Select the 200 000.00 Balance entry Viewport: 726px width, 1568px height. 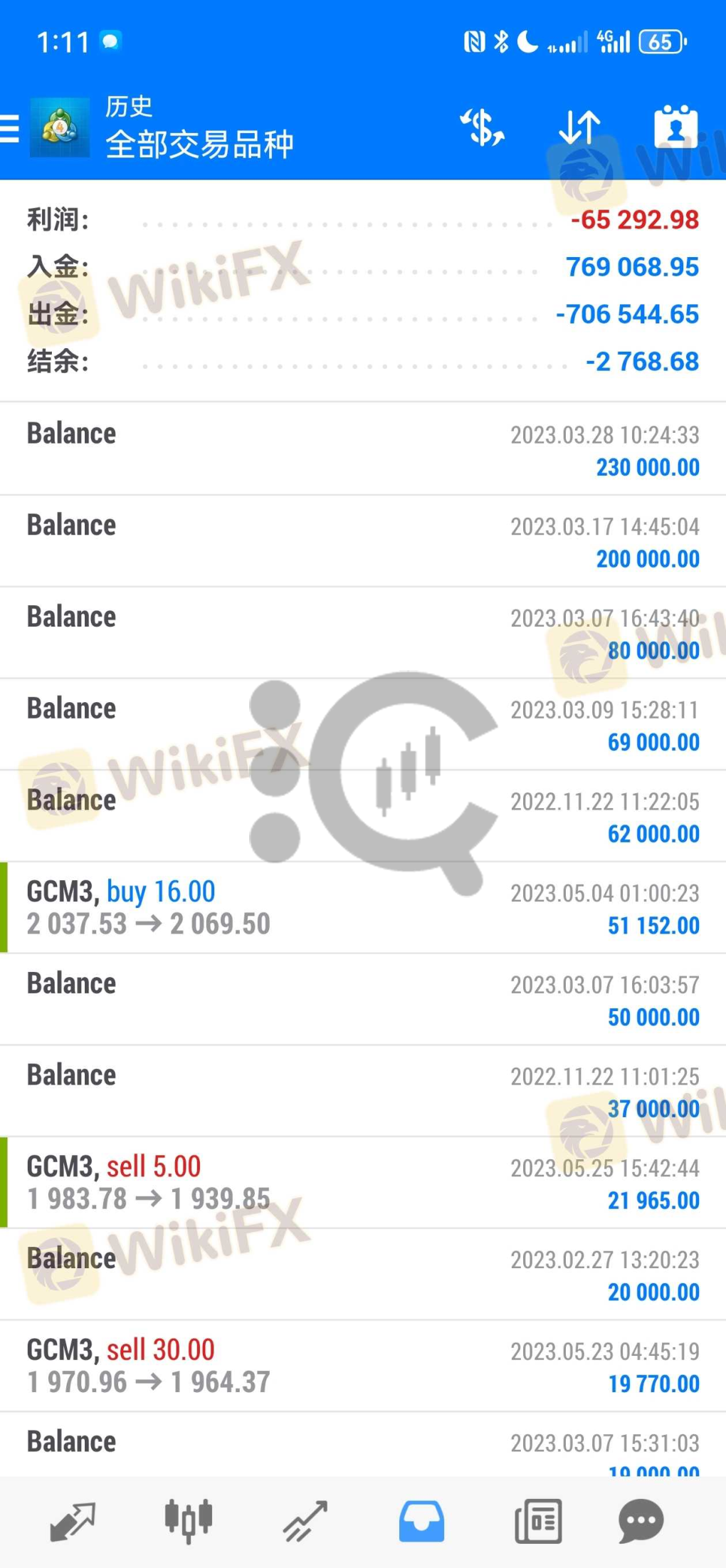[363, 541]
